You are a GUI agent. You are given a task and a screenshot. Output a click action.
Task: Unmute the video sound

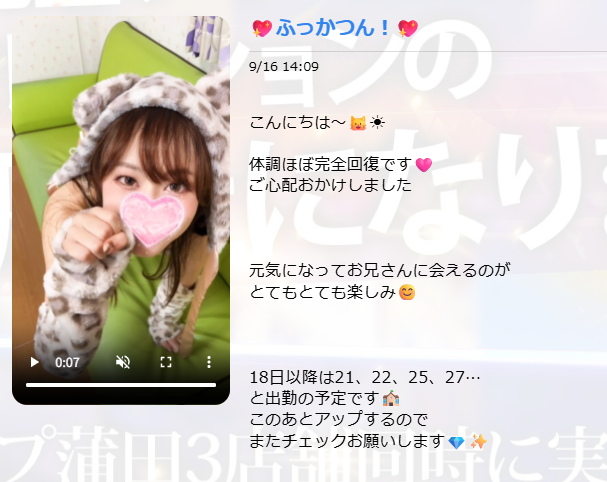coord(124,362)
